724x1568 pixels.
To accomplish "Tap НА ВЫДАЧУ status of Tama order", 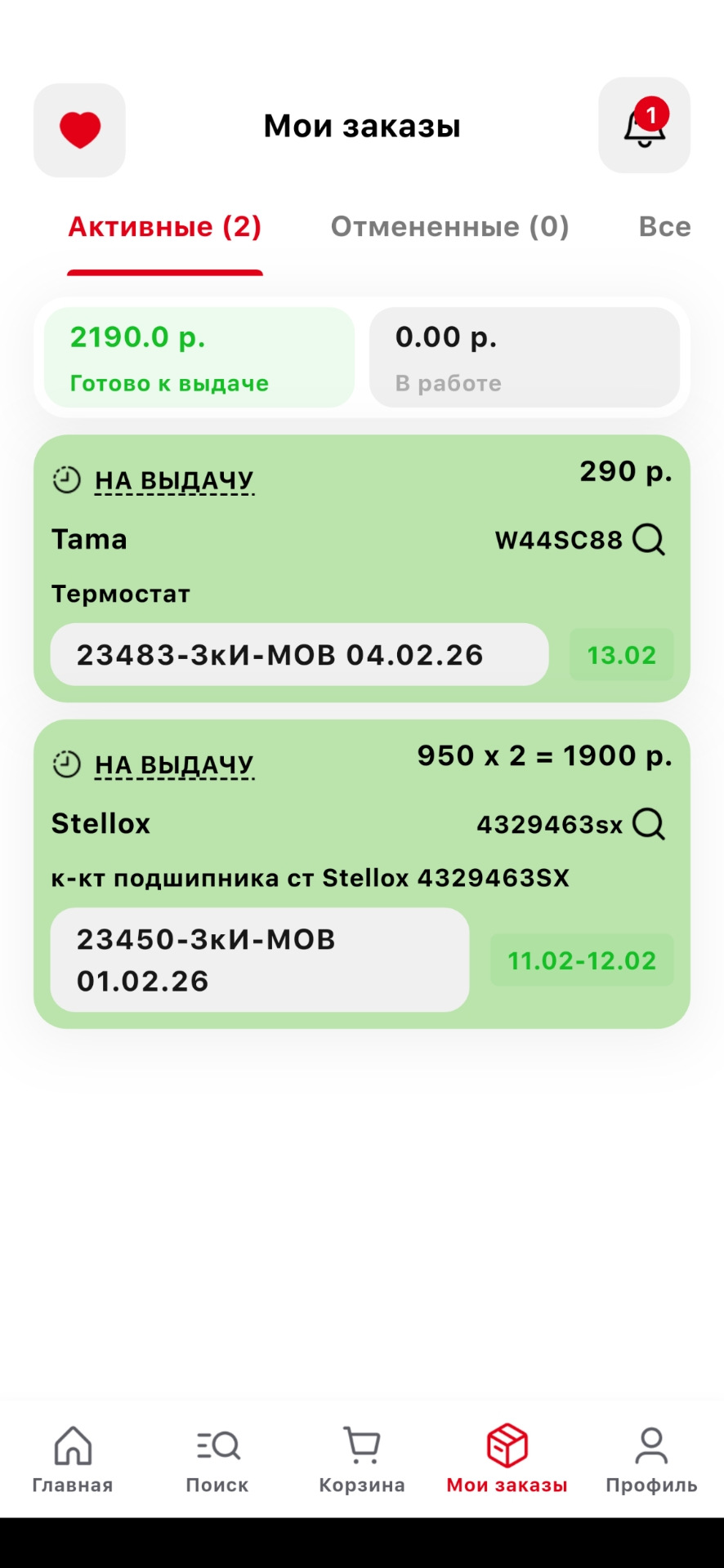I will pos(173,480).
